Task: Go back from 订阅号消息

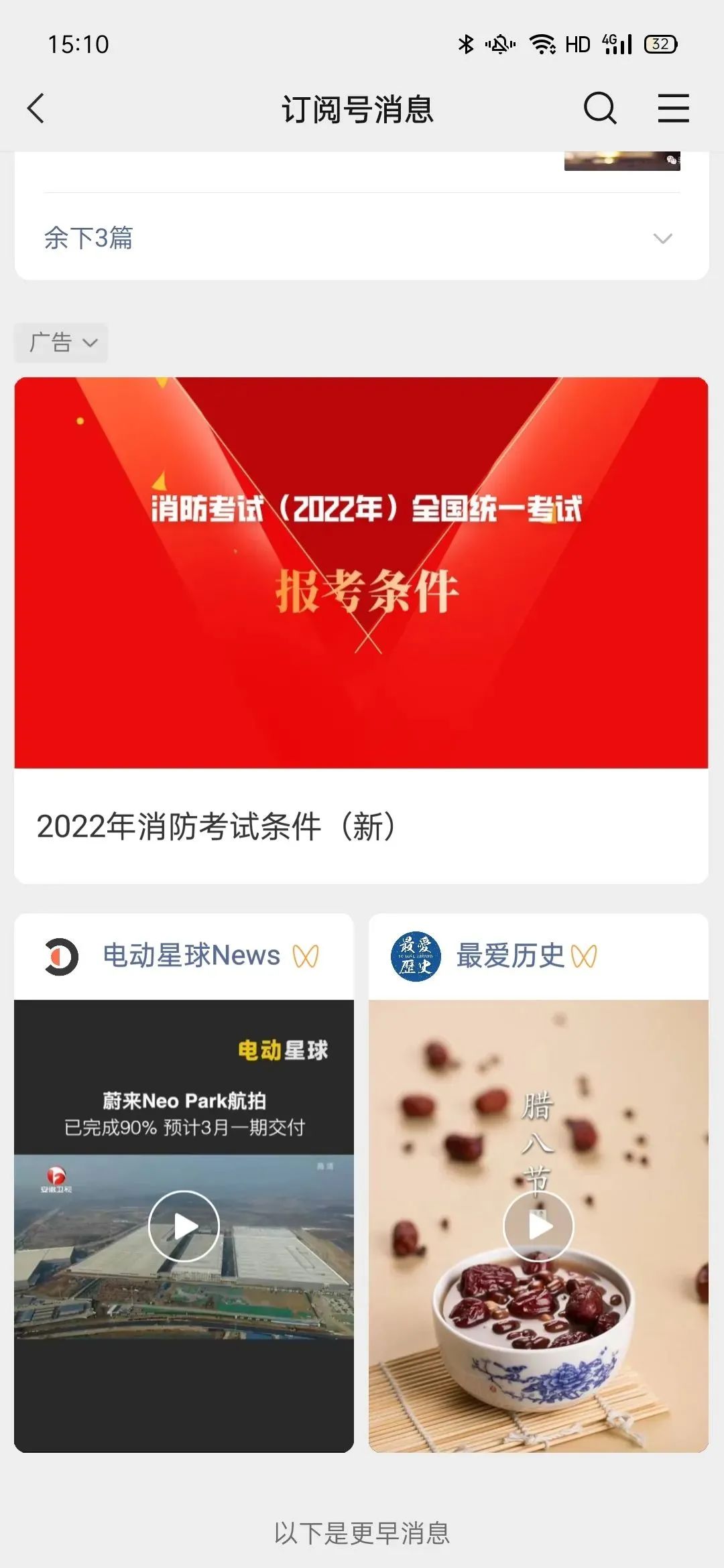Action: tap(36, 109)
